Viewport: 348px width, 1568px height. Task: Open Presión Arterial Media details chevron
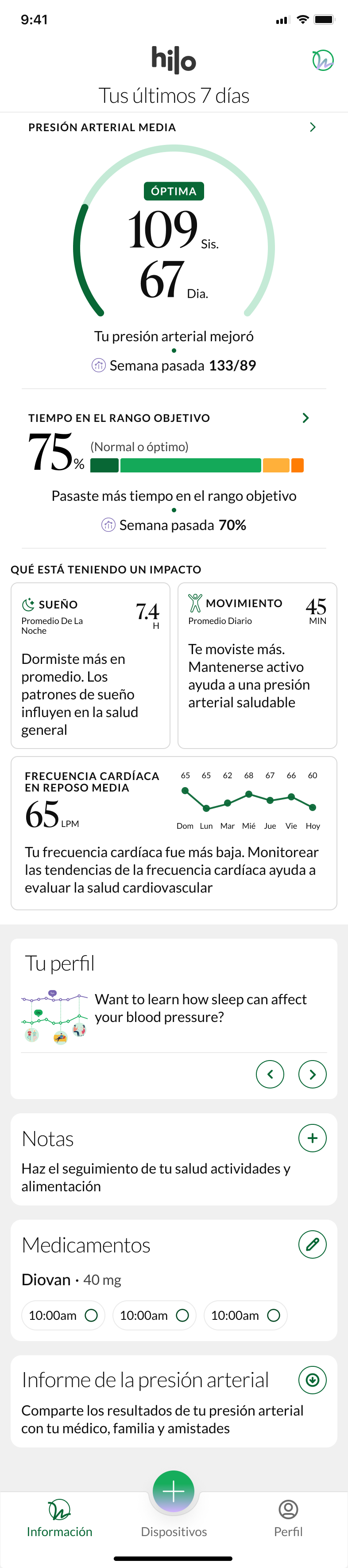coord(312,127)
